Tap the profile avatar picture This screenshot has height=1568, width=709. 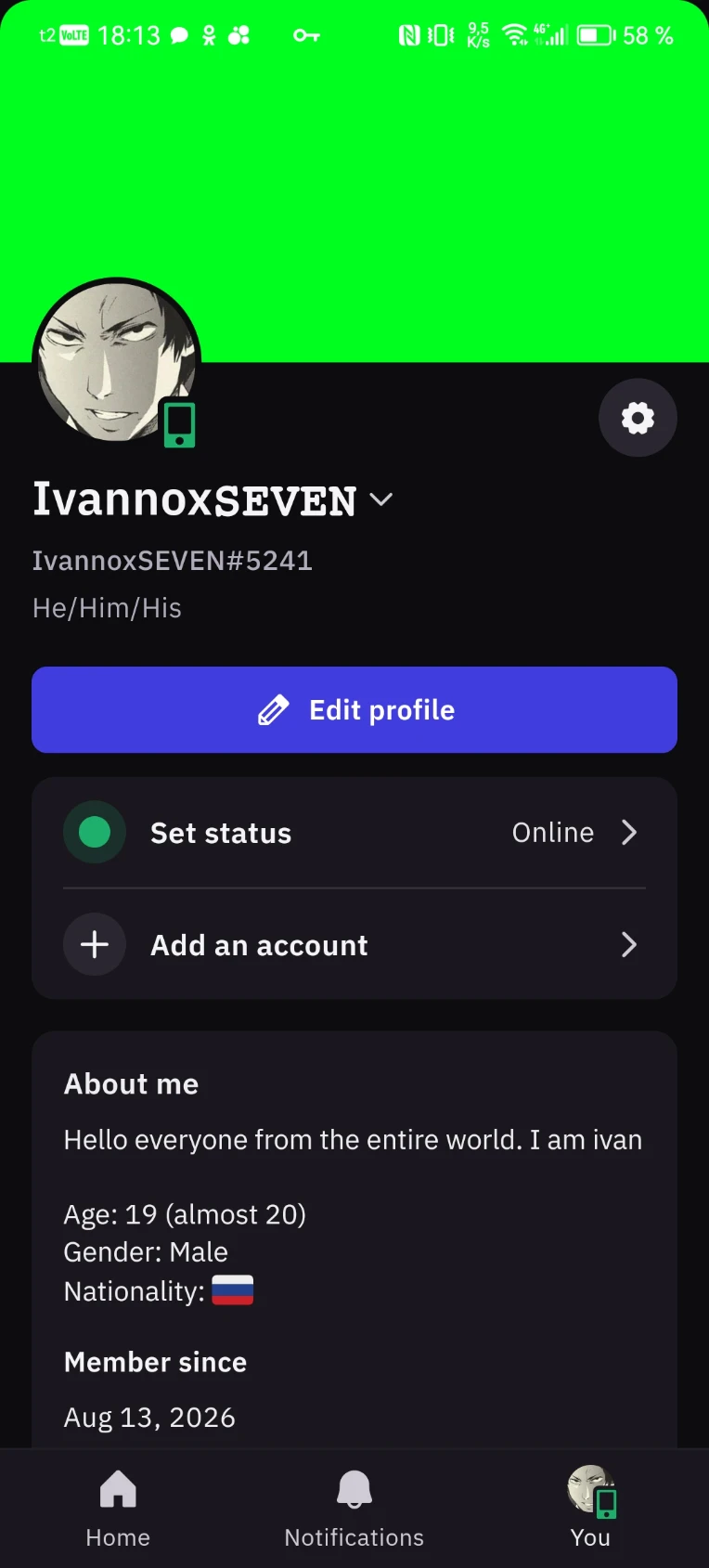pyautogui.click(x=117, y=362)
